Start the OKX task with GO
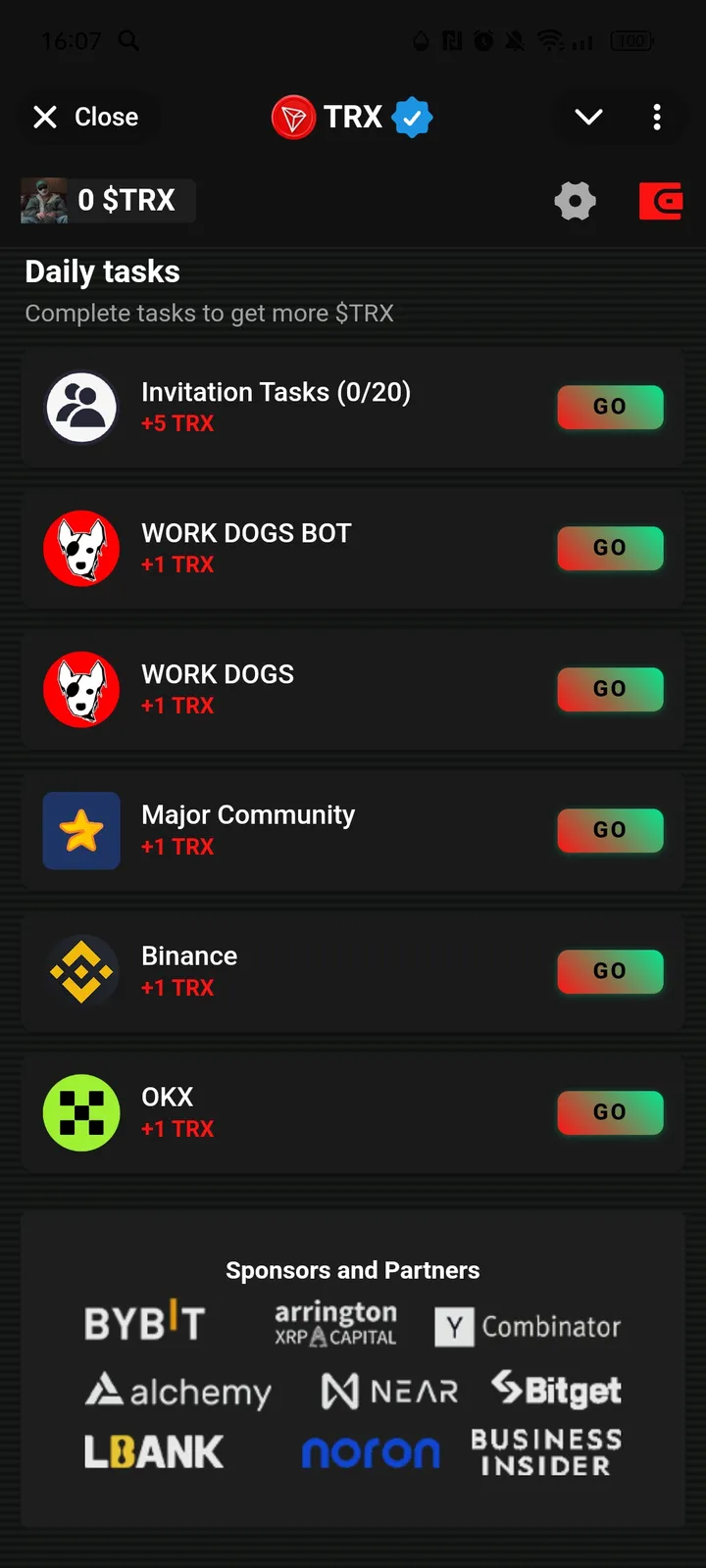Screen dimensions: 706x1568 click(x=610, y=1112)
